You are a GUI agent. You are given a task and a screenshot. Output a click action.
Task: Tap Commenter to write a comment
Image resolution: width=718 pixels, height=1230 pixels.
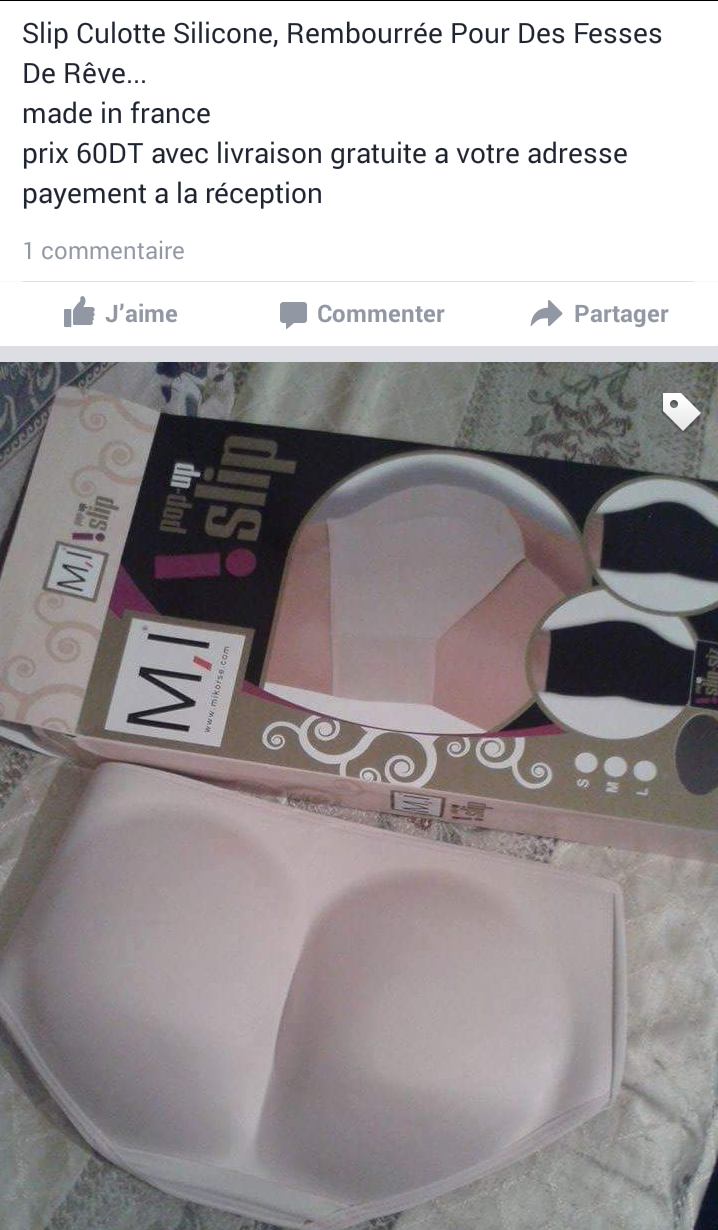(362, 314)
